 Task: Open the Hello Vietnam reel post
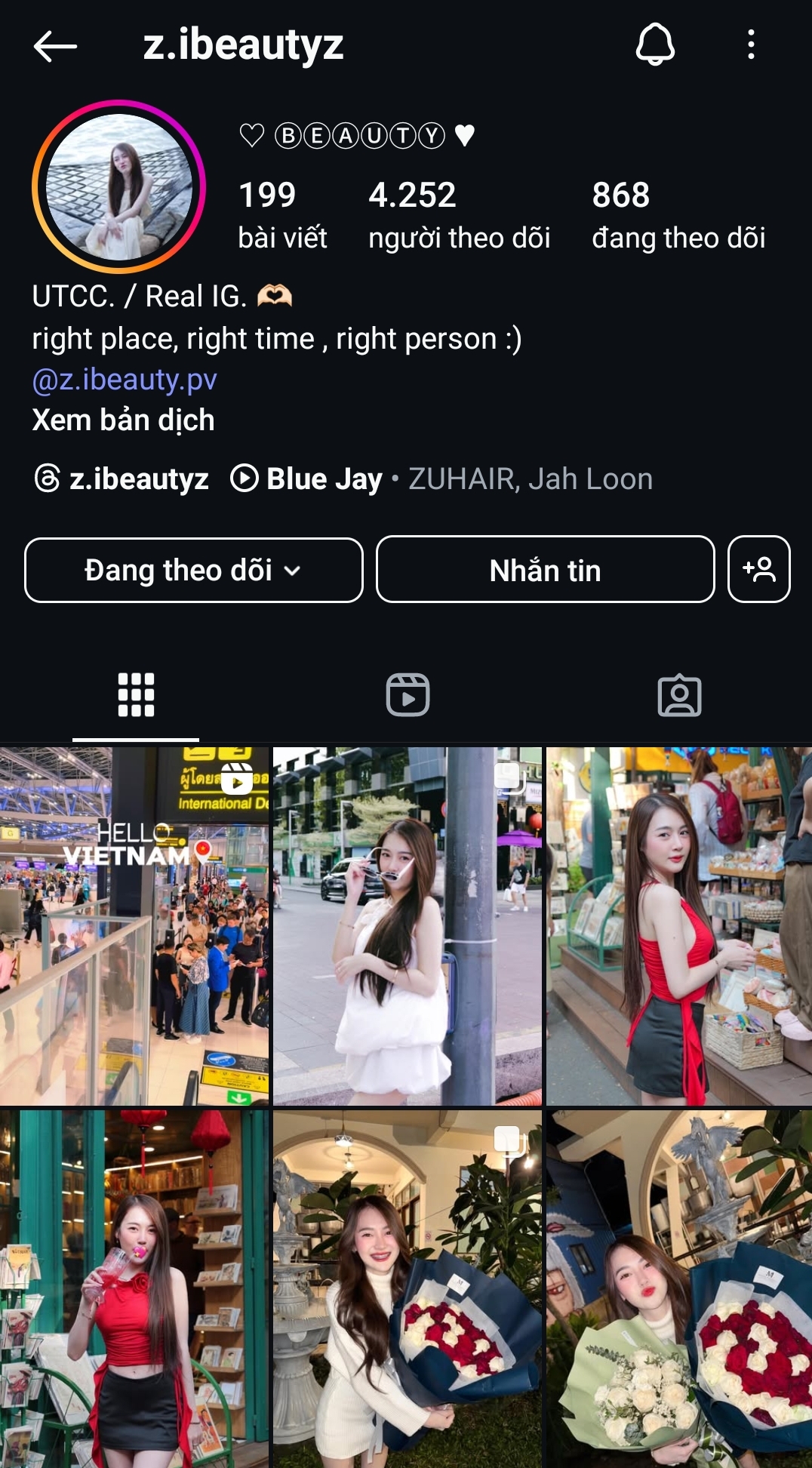tap(134, 926)
